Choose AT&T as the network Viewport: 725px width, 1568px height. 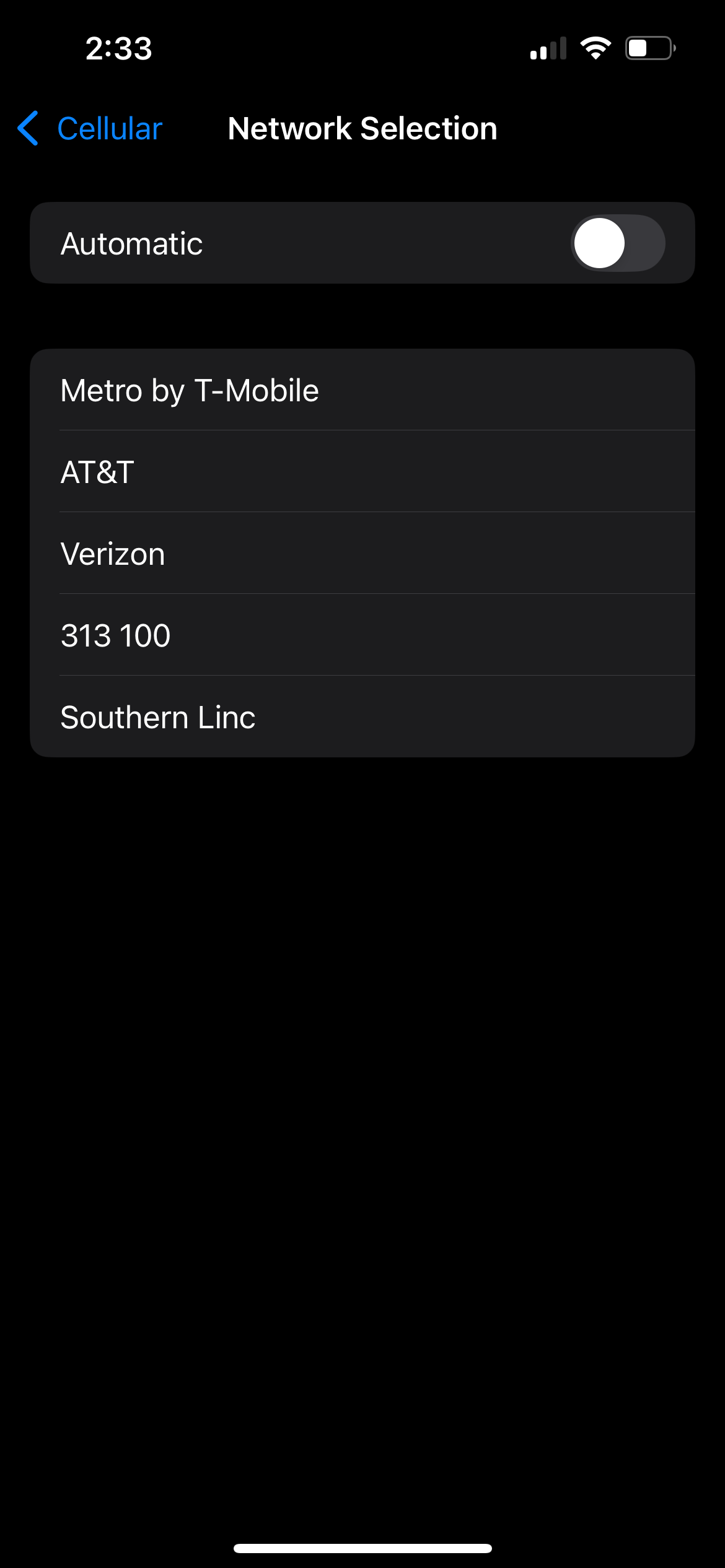pyautogui.click(x=362, y=471)
